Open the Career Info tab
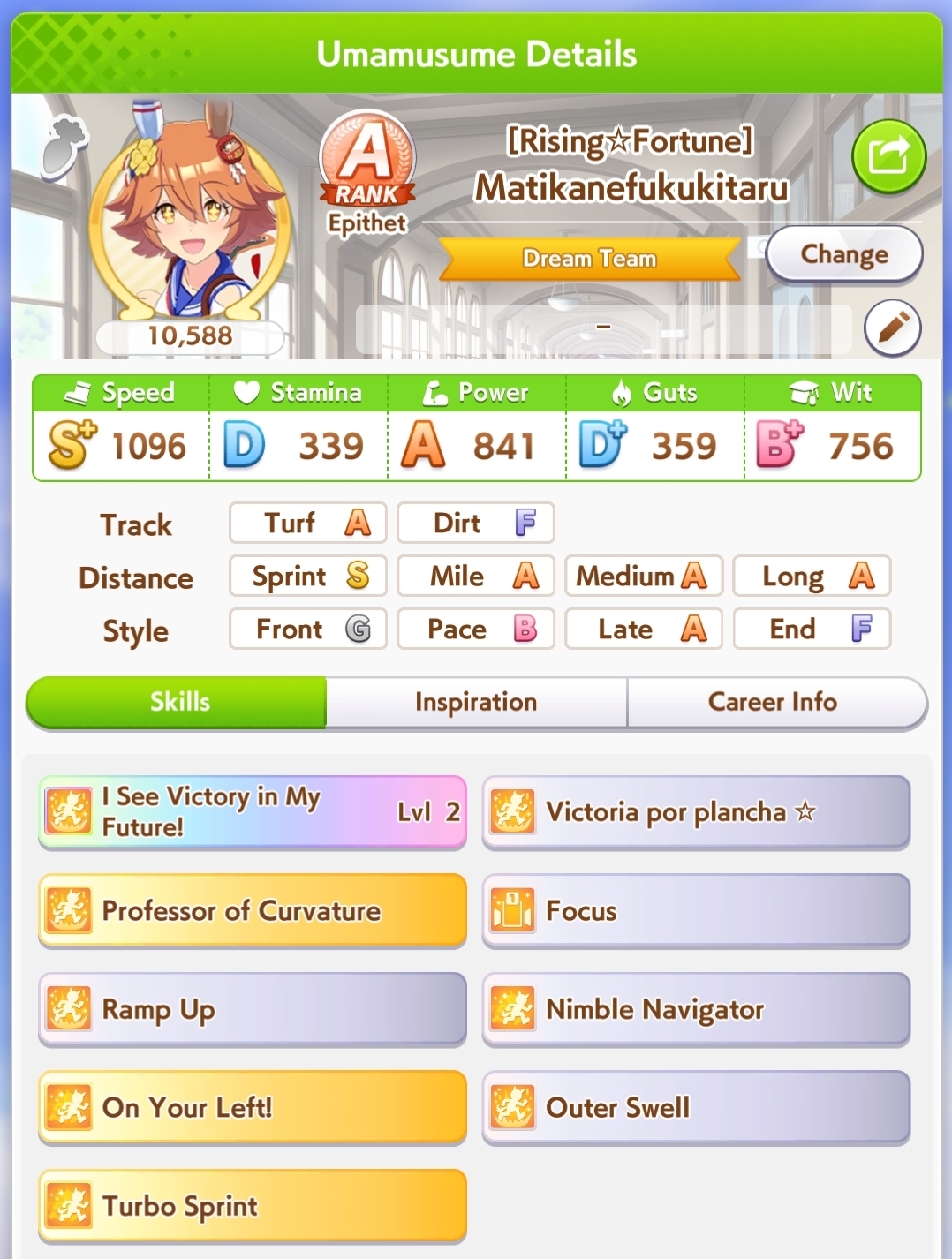 pyautogui.click(x=773, y=703)
